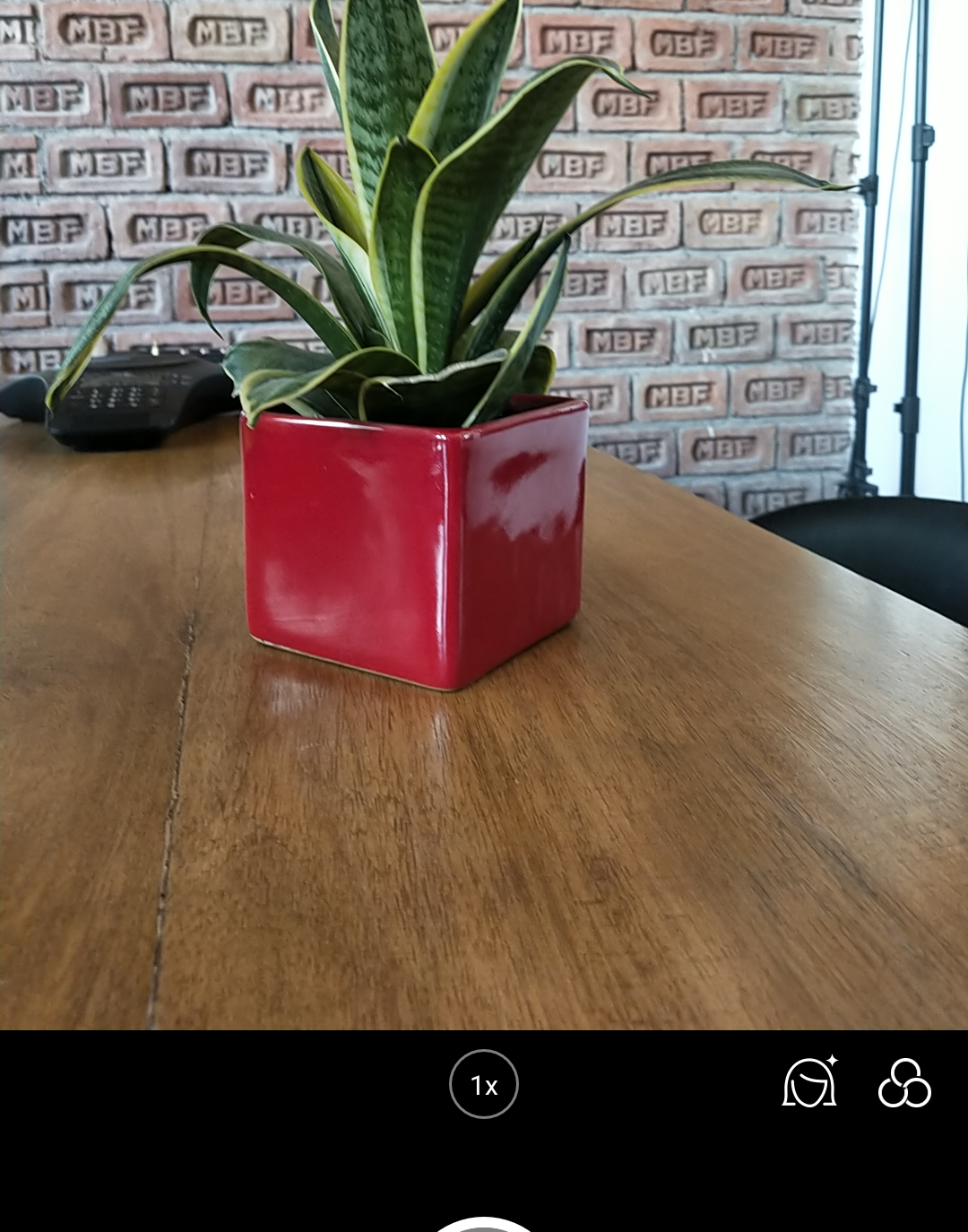Tap the 1x zoom level button

point(484,1084)
